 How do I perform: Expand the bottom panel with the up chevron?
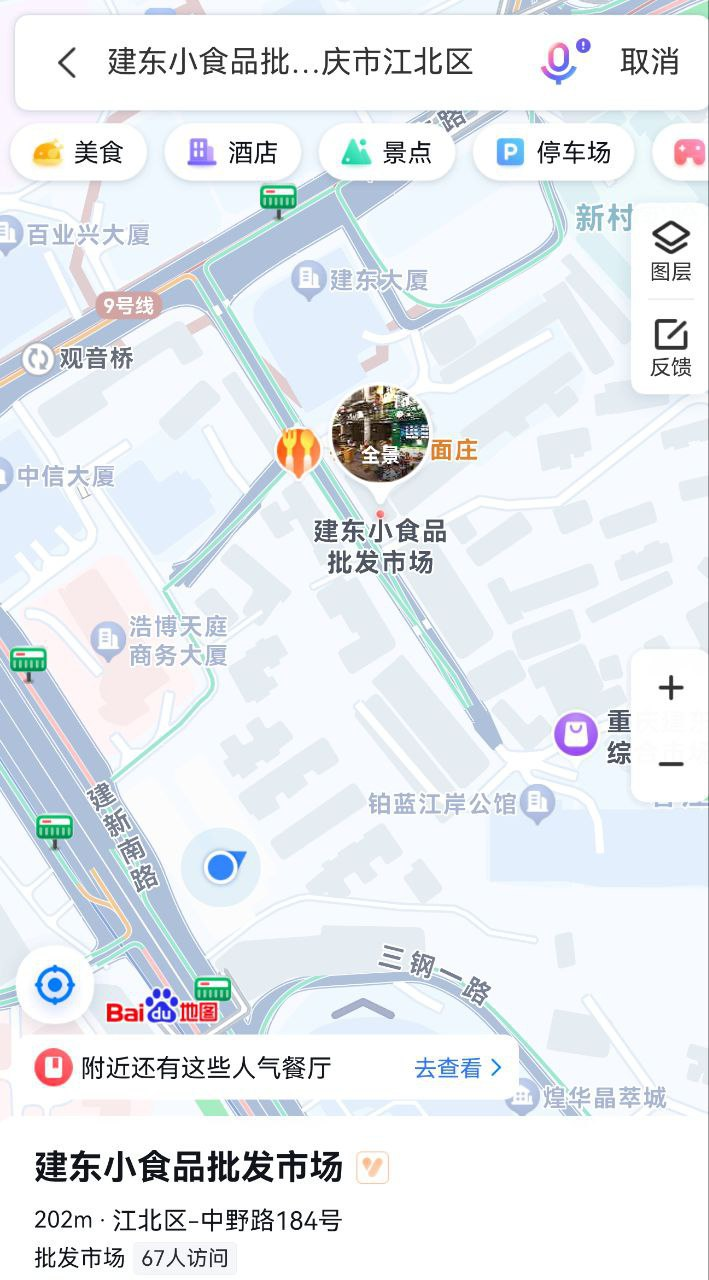click(x=362, y=1009)
